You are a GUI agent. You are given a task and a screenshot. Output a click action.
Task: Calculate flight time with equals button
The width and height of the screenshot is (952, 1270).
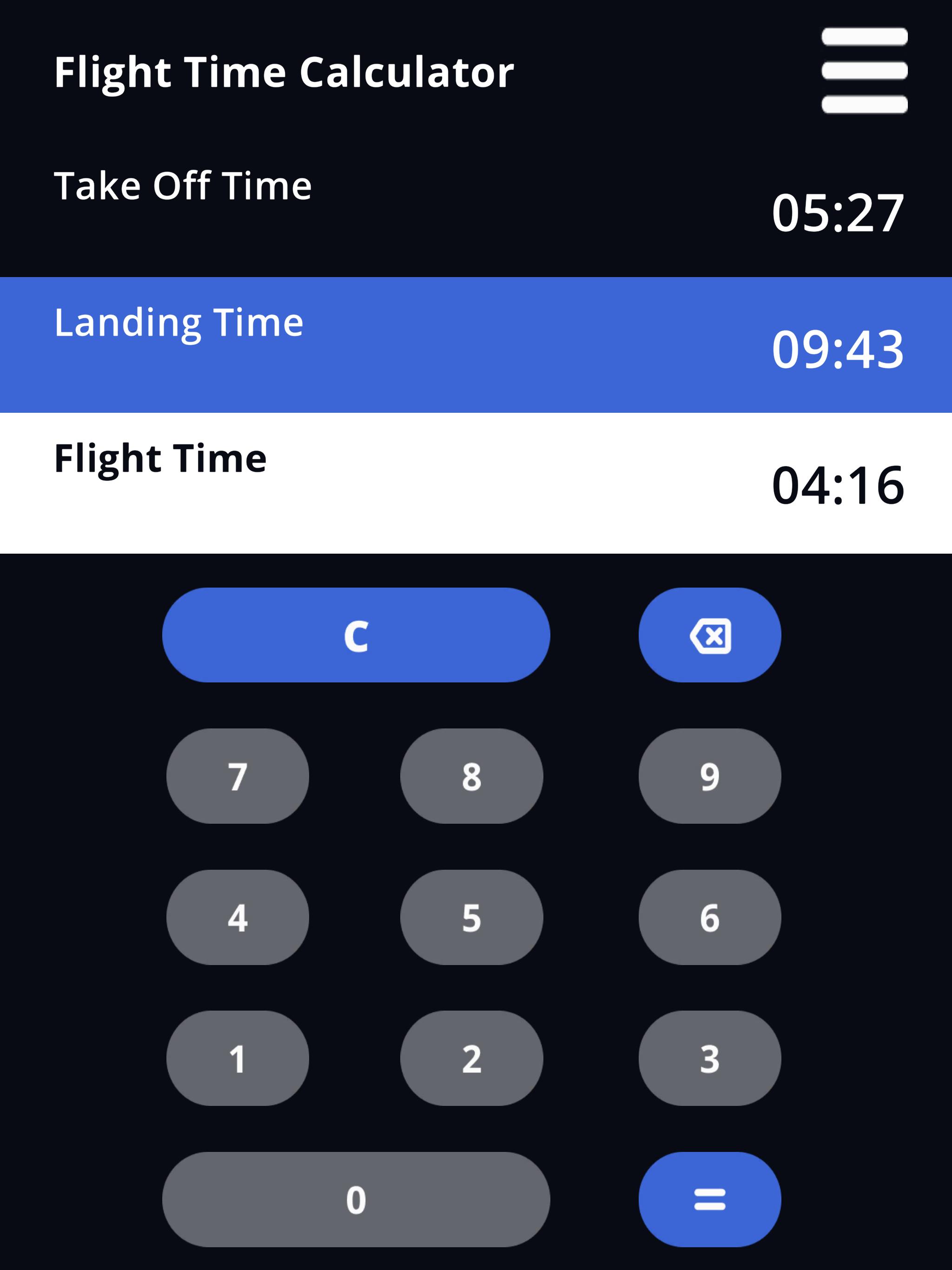point(710,1199)
